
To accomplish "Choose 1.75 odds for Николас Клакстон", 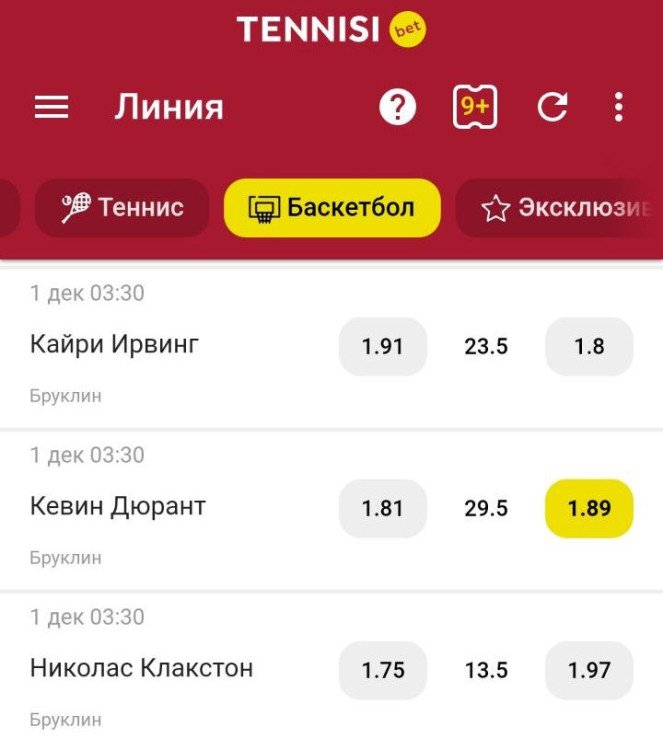I will pyautogui.click(x=383, y=670).
